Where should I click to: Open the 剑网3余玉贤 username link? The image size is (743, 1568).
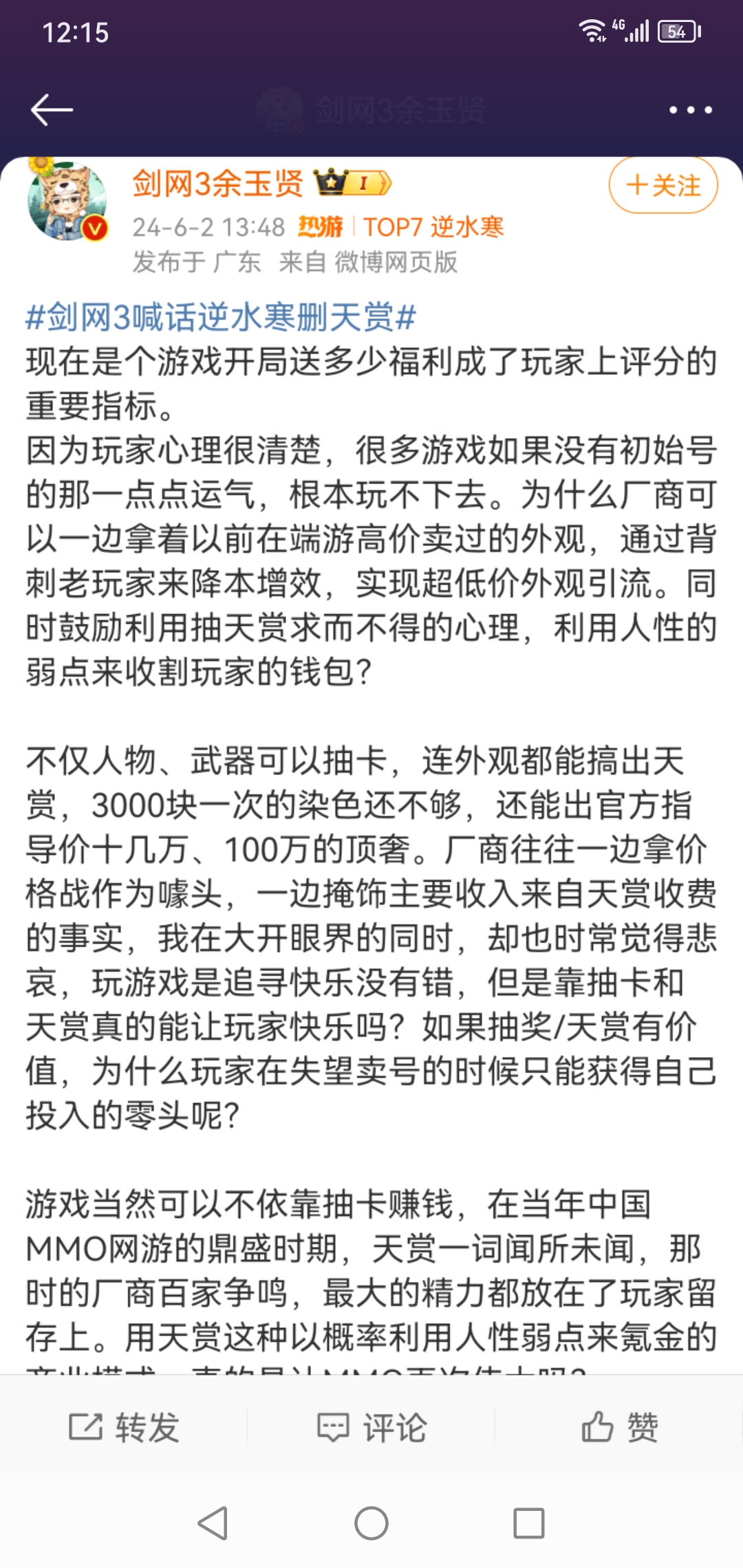click(x=217, y=184)
